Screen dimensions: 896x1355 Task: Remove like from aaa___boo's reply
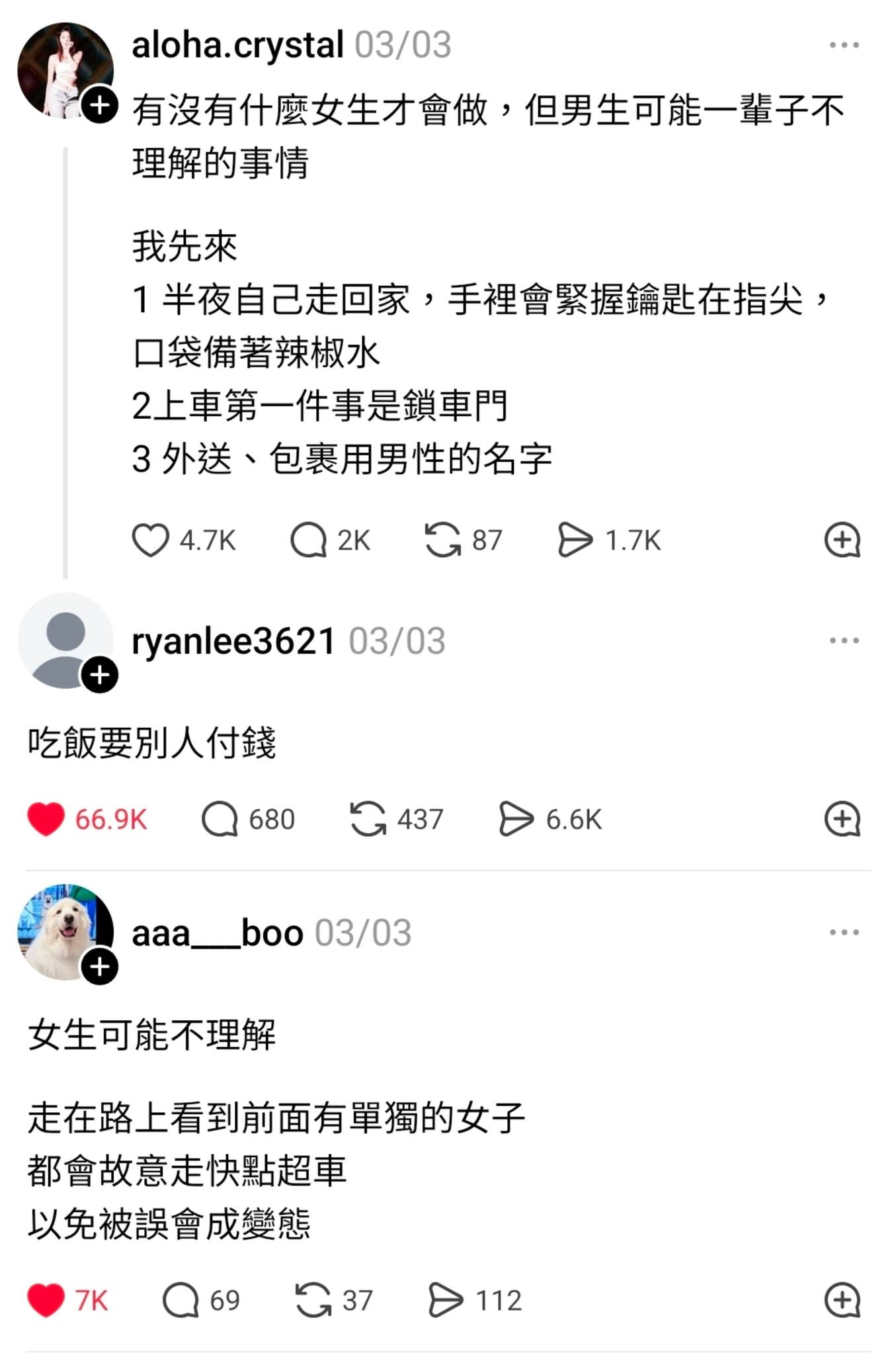[x=46, y=1300]
